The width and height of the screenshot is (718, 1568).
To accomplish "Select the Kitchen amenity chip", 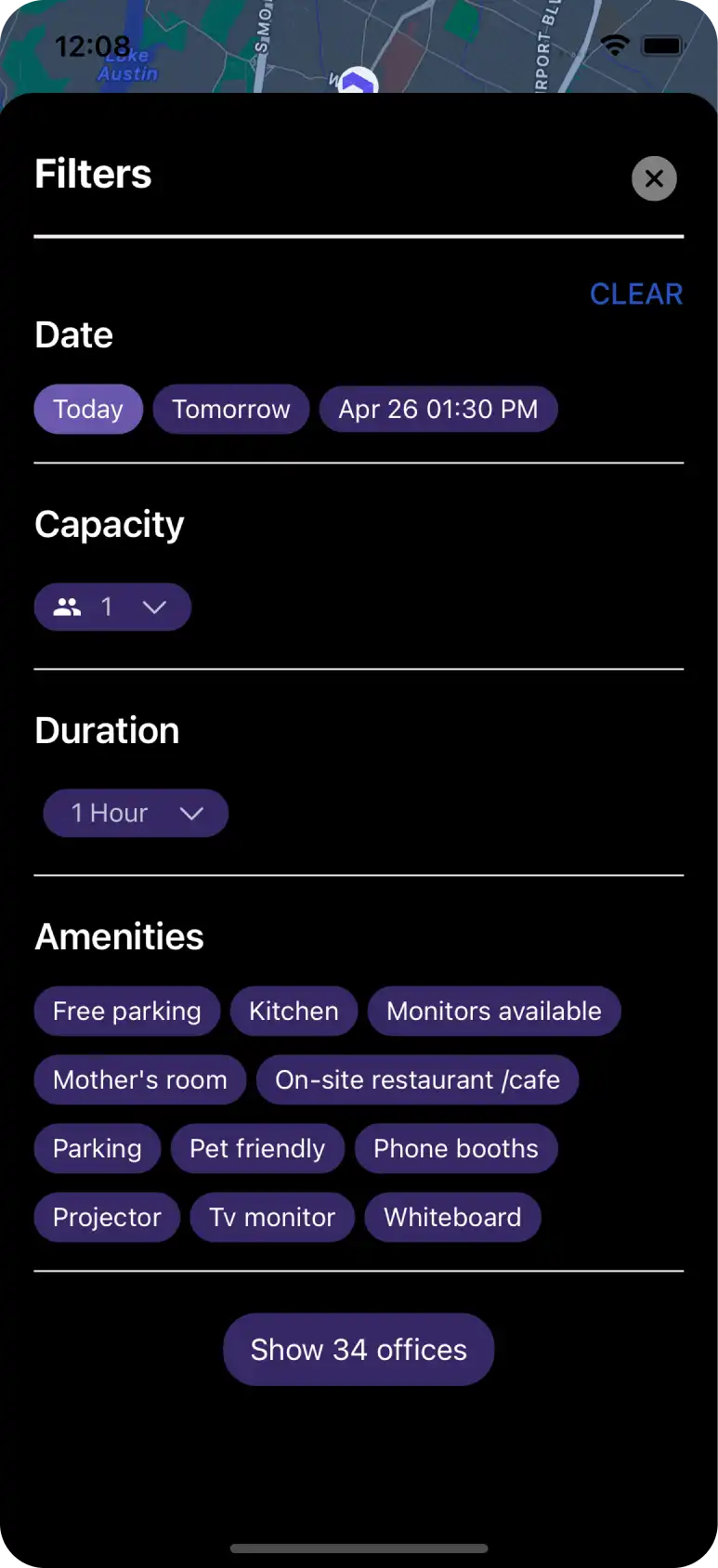I will point(294,1012).
